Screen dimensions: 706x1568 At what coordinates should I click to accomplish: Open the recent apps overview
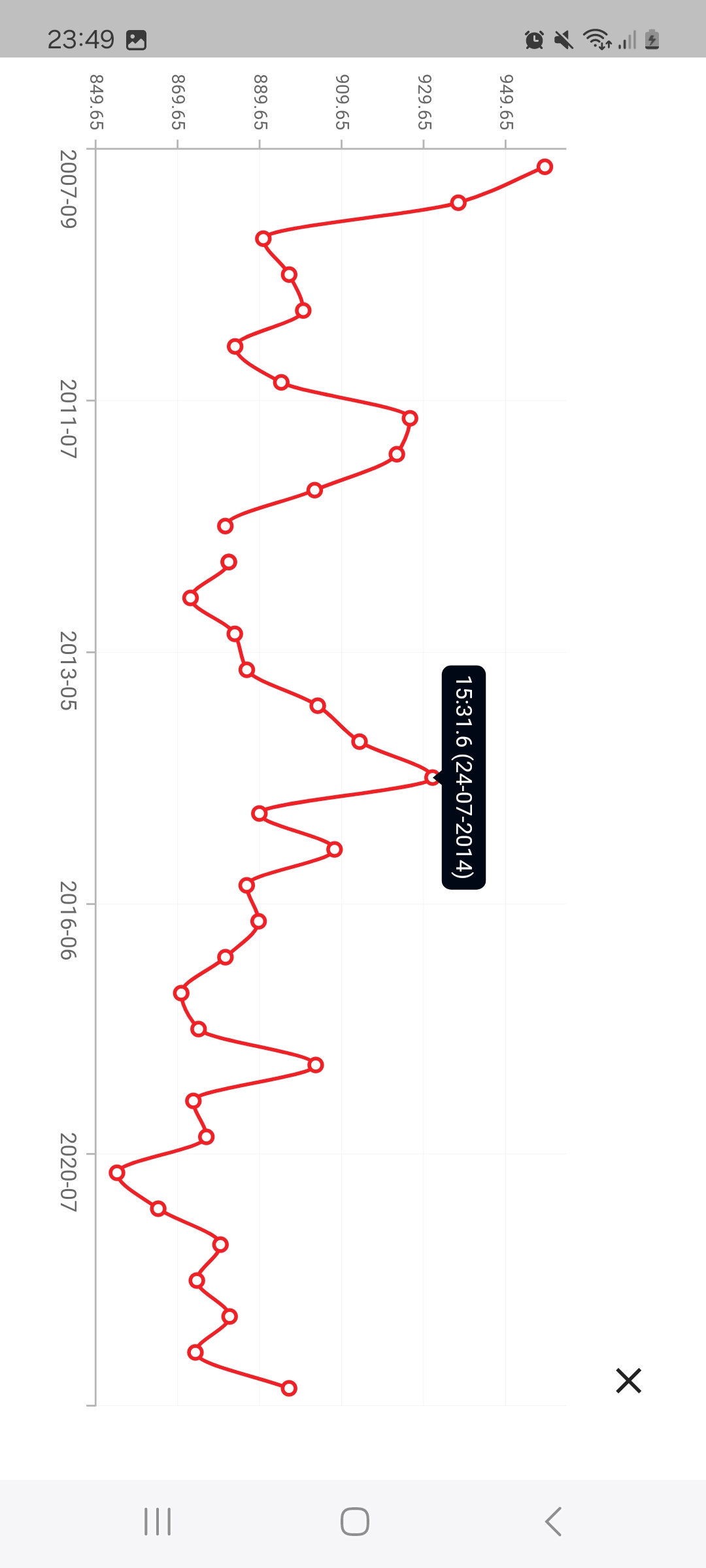[x=158, y=1521]
